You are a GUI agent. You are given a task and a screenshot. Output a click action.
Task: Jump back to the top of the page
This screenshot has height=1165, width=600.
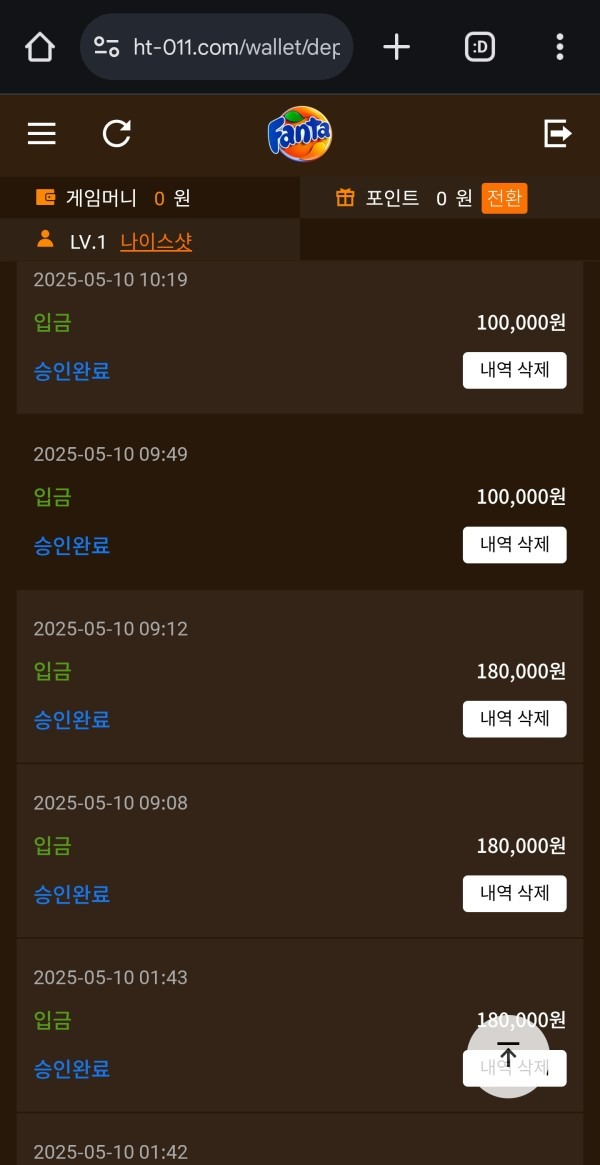pos(508,1056)
